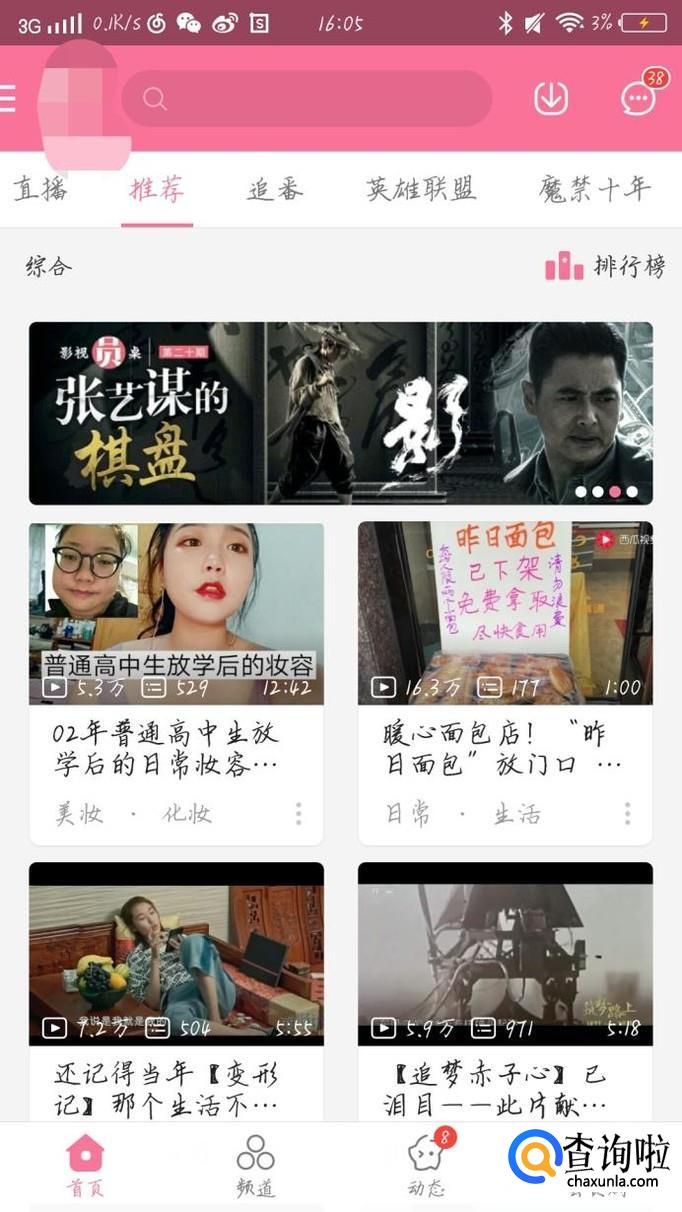Switch to the 追番 tab
Viewport: 682px width, 1212px height.
tap(275, 188)
